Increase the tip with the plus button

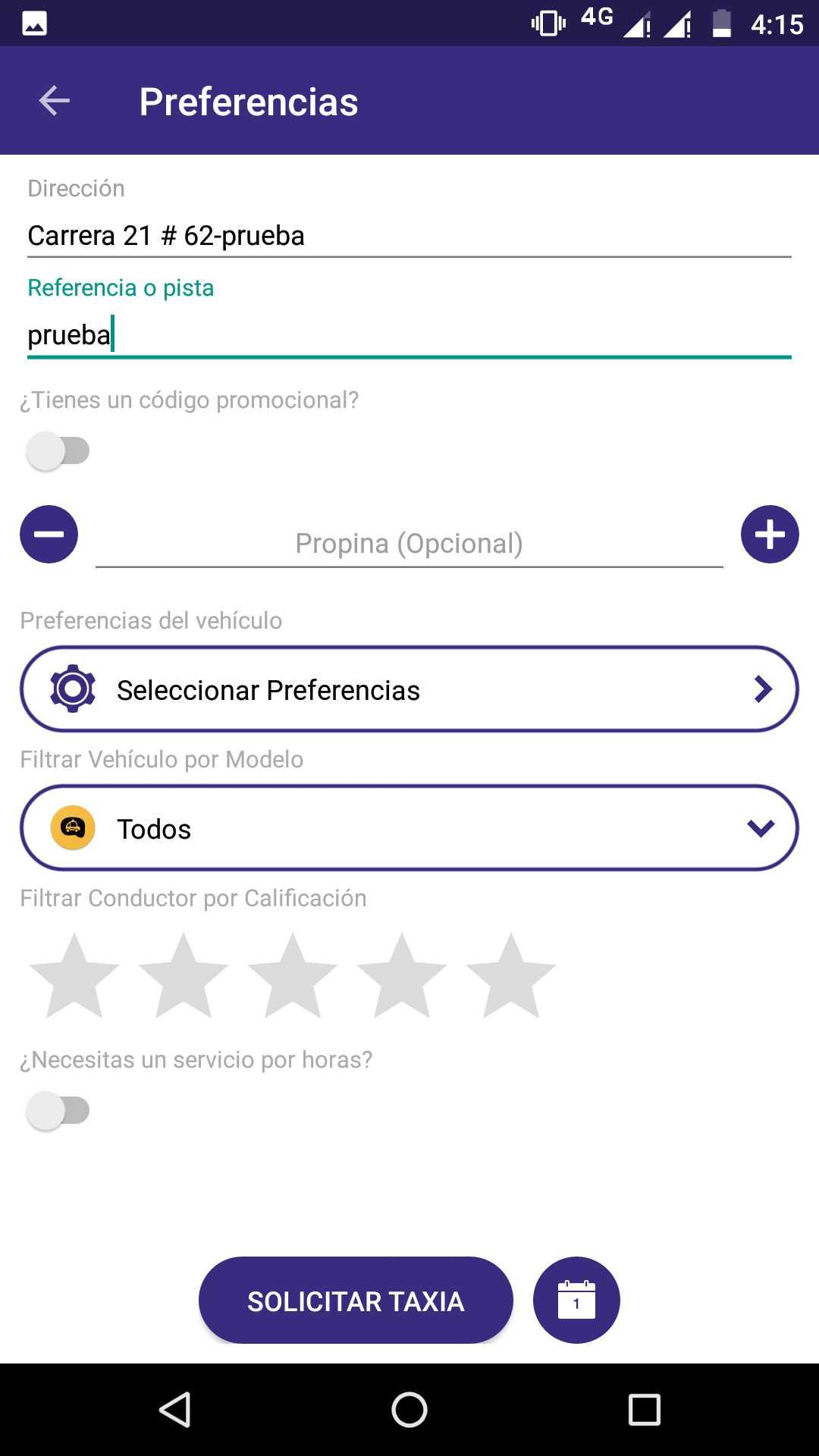tap(770, 534)
